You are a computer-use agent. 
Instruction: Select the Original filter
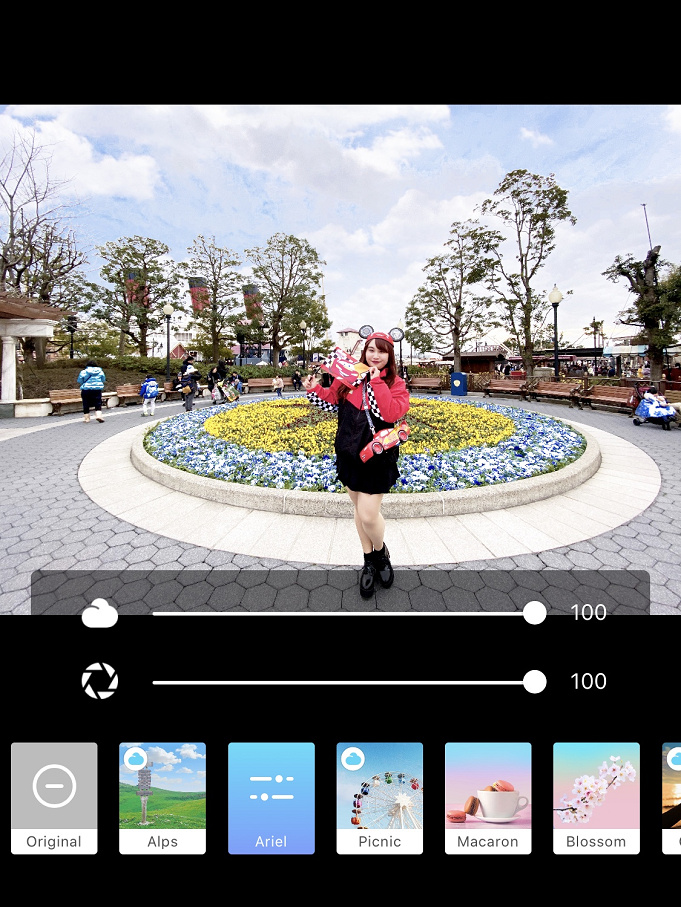[x=54, y=797]
